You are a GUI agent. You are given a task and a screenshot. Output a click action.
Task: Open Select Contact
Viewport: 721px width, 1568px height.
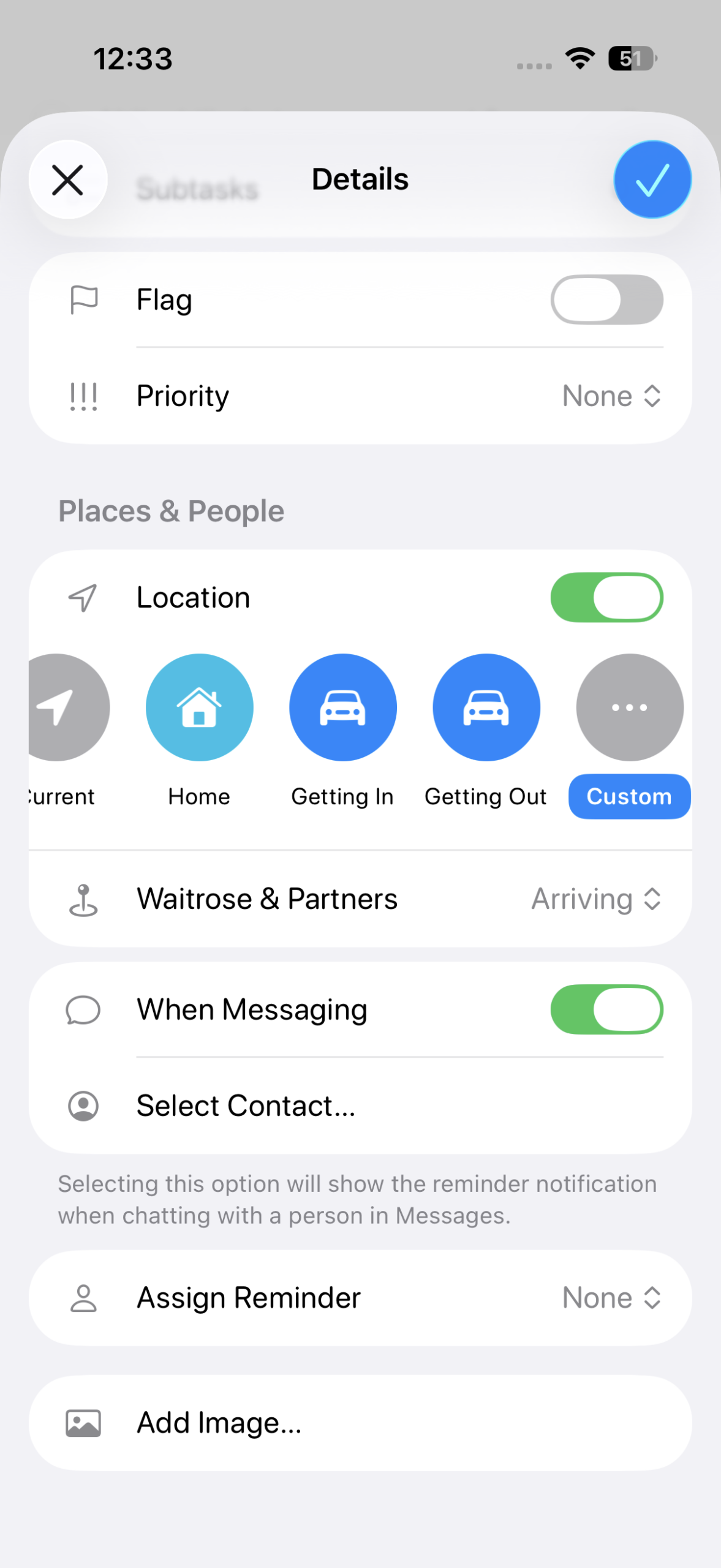(x=245, y=1106)
